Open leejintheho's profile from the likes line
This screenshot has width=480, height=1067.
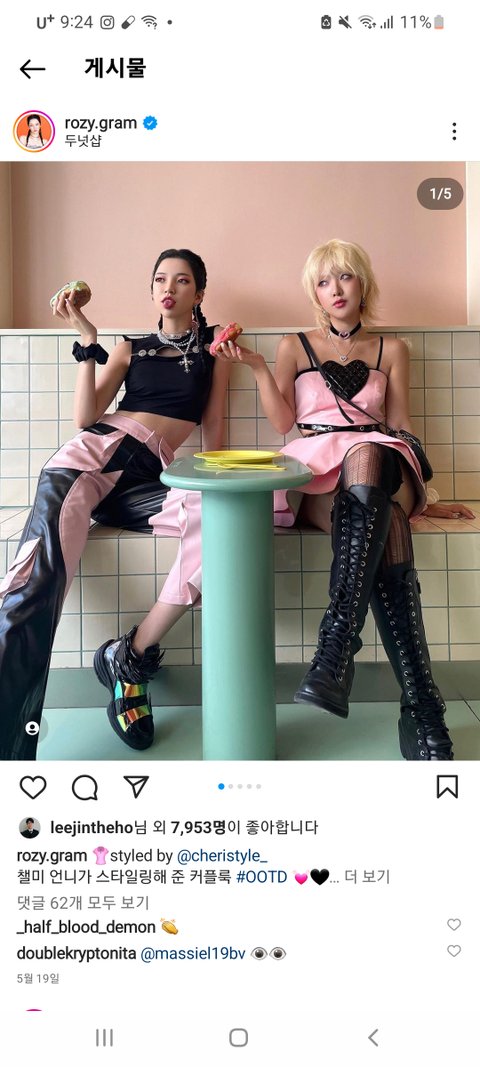91,827
